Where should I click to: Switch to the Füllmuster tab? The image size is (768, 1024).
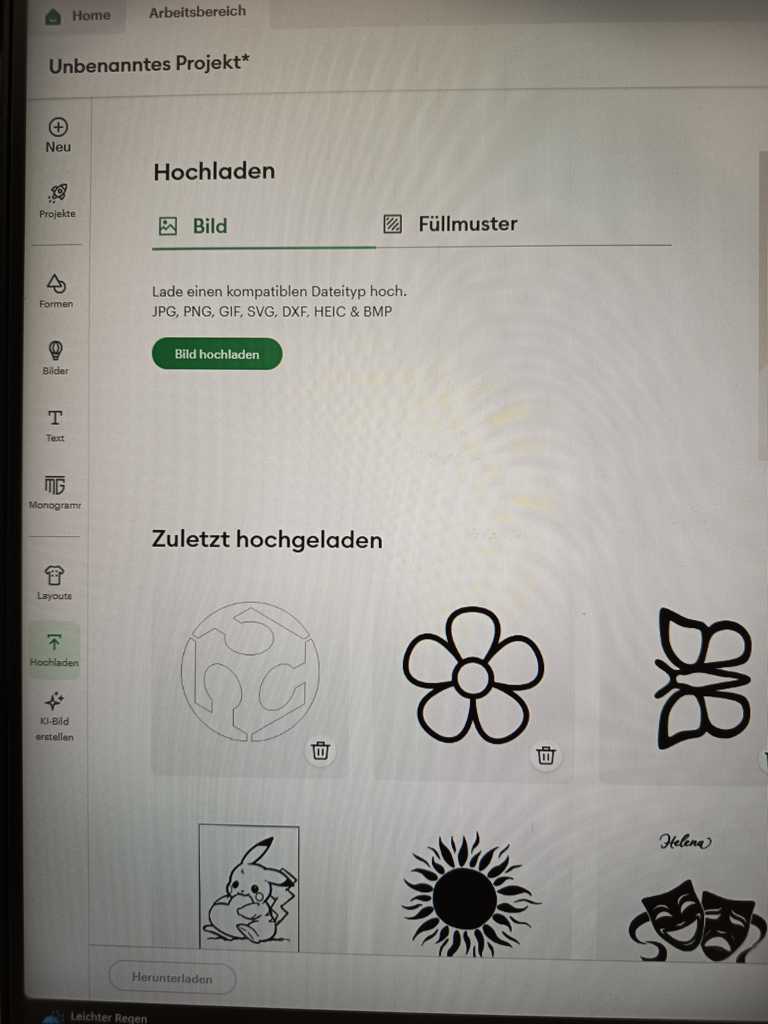tap(452, 224)
